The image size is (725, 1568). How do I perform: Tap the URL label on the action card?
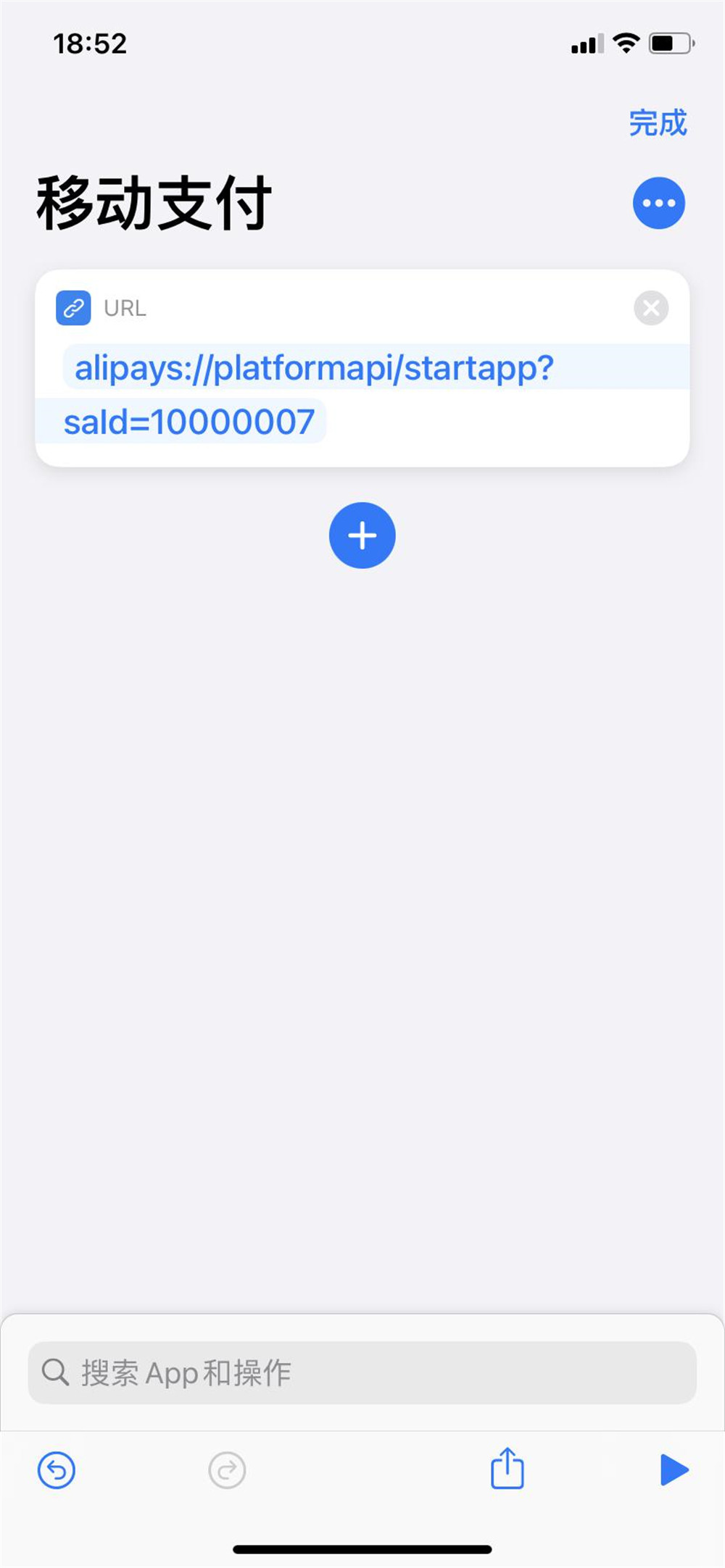pos(125,307)
